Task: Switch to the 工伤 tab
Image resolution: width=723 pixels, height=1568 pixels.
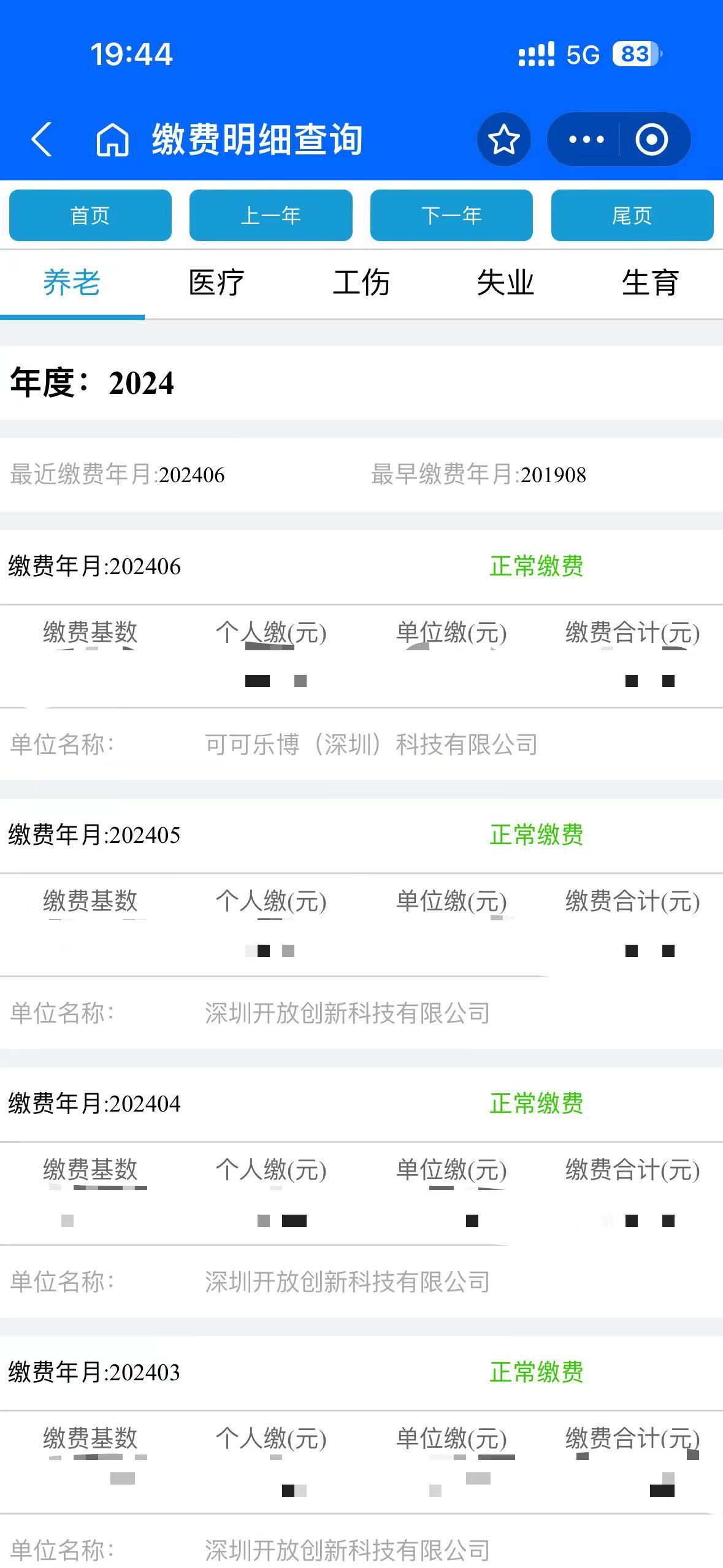Action: click(x=361, y=283)
